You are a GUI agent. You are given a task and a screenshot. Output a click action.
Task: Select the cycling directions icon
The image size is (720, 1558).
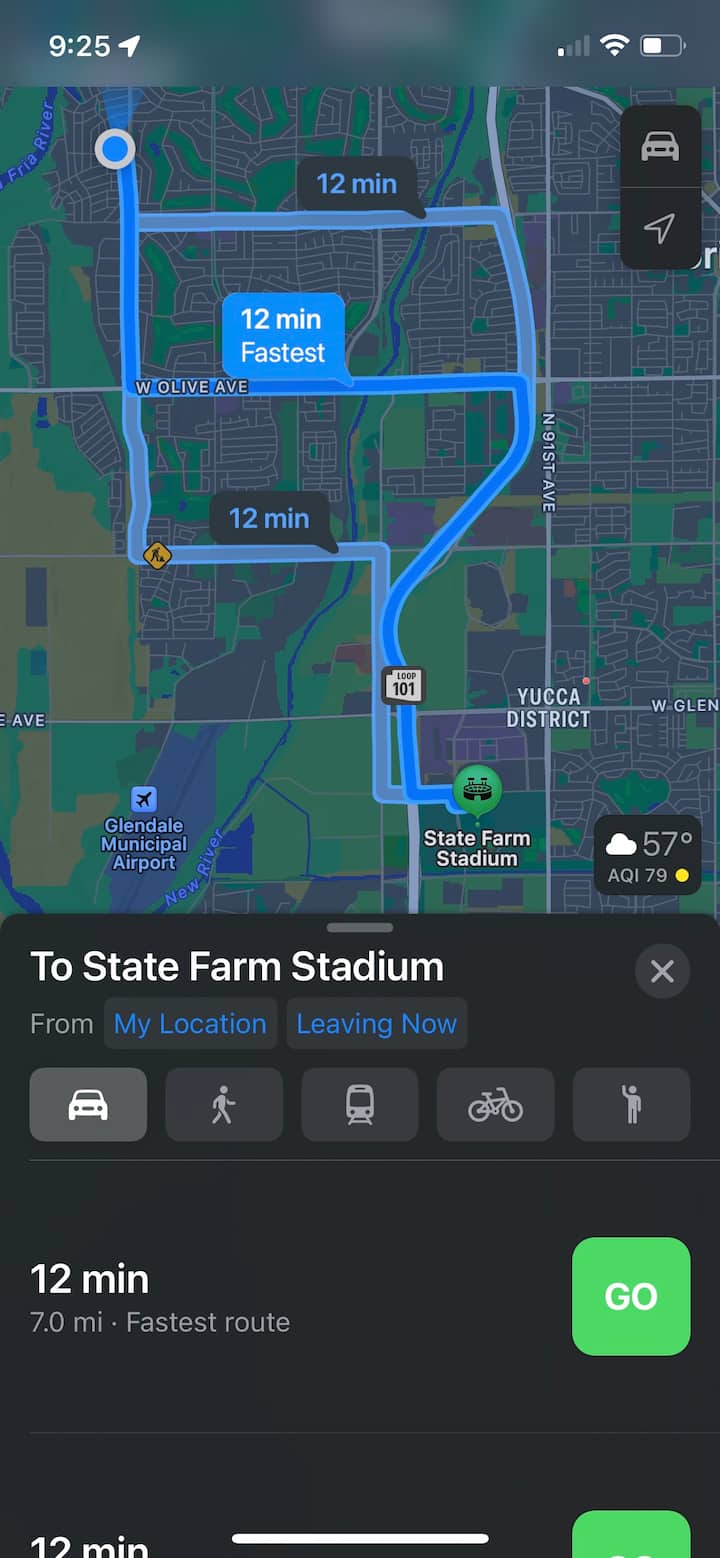pyautogui.click(x=495, y=1104)
